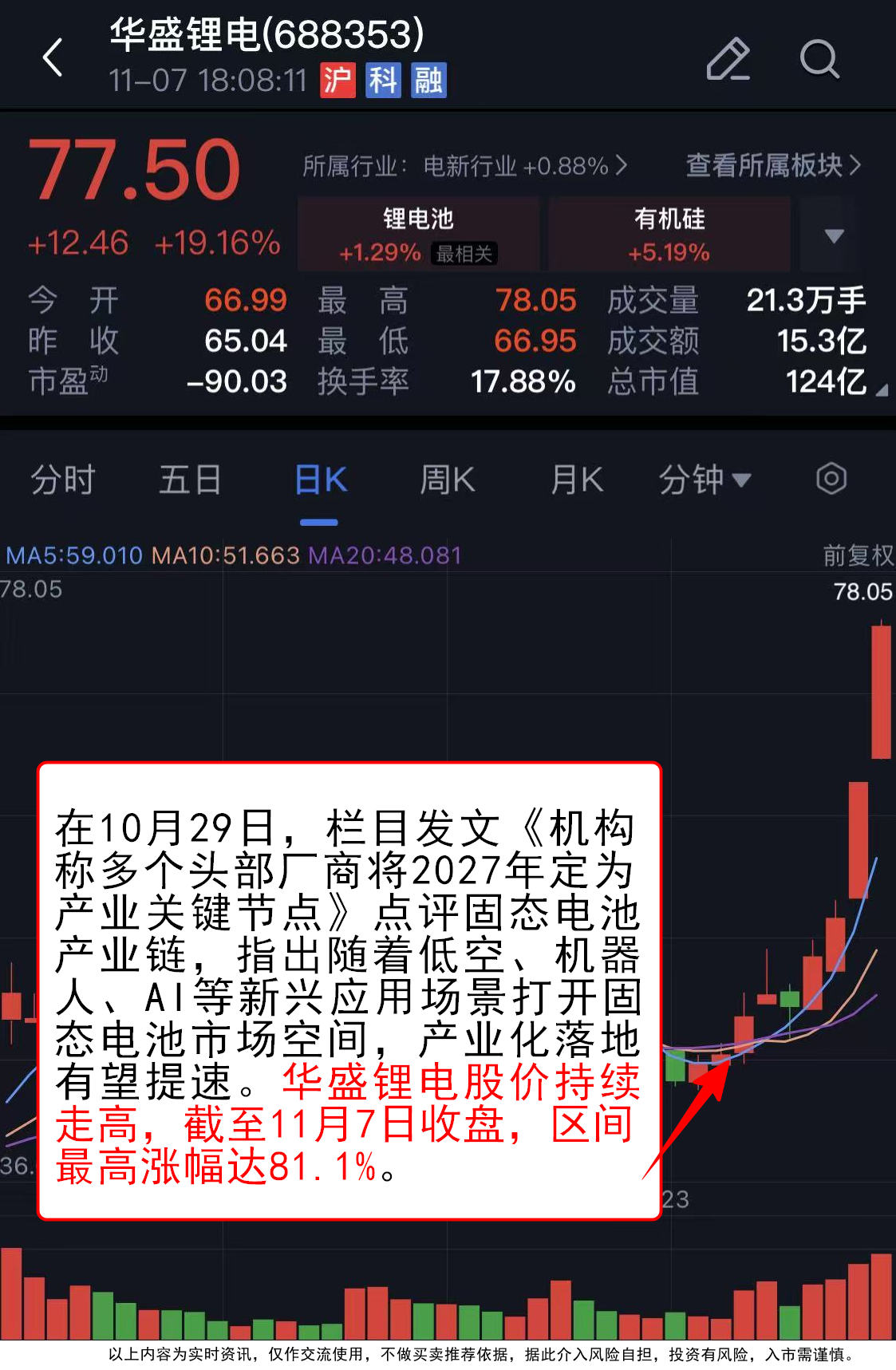Expand more related sectors arrow

coord(834,235)
